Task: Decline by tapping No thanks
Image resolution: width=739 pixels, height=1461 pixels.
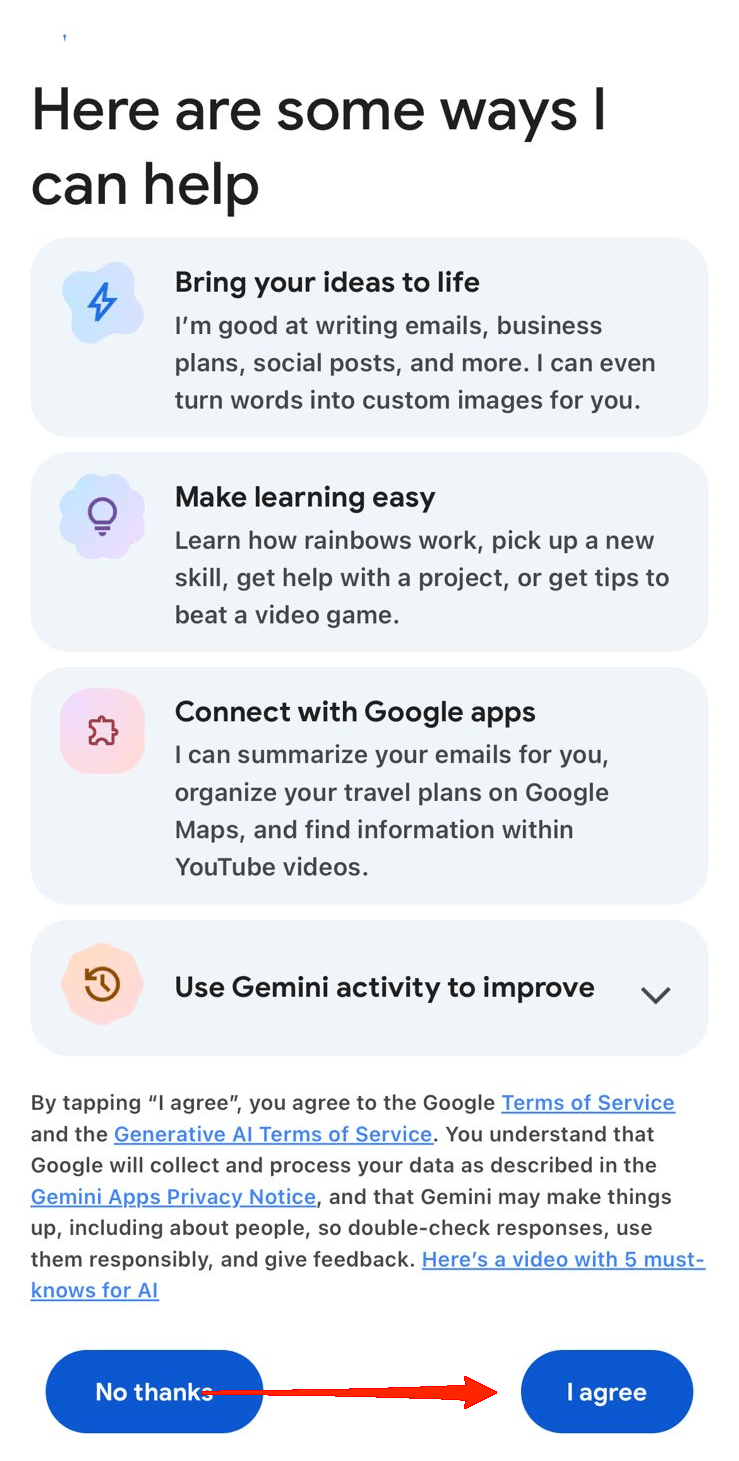Action: 154,1391
